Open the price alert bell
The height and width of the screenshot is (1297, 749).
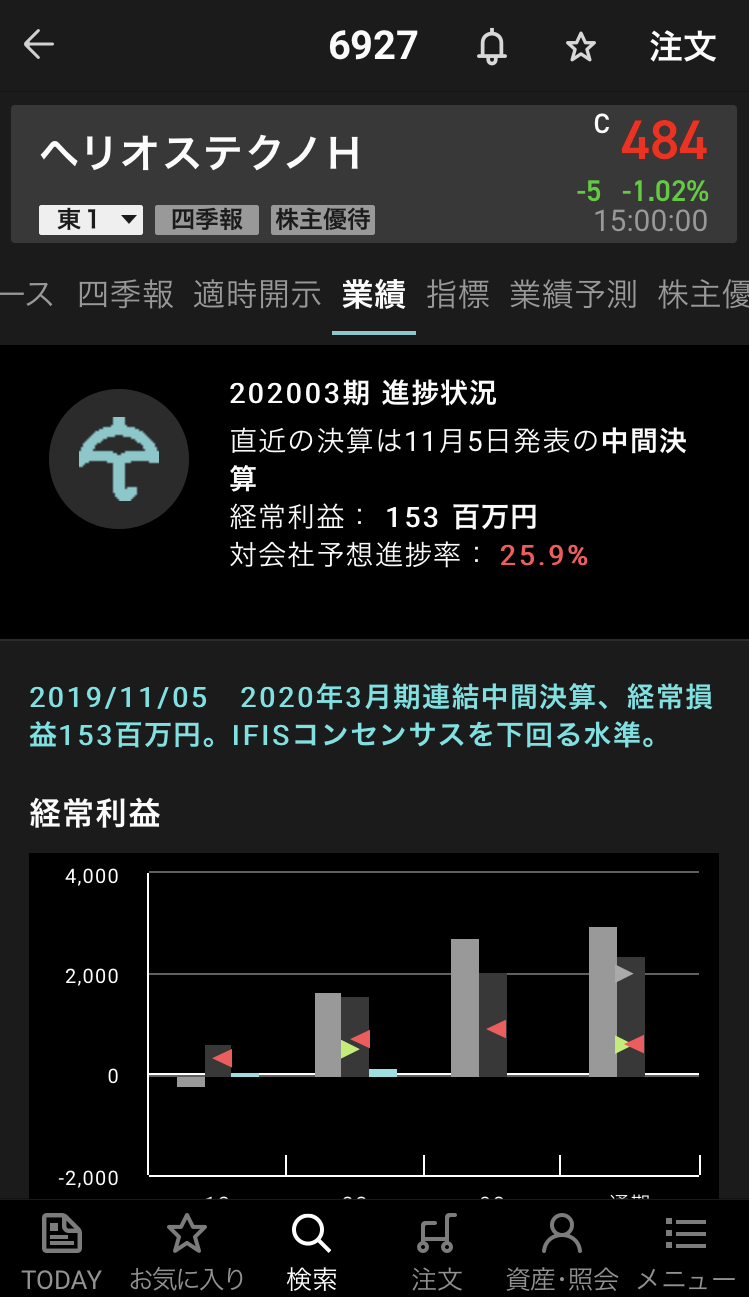click(491, 46)
